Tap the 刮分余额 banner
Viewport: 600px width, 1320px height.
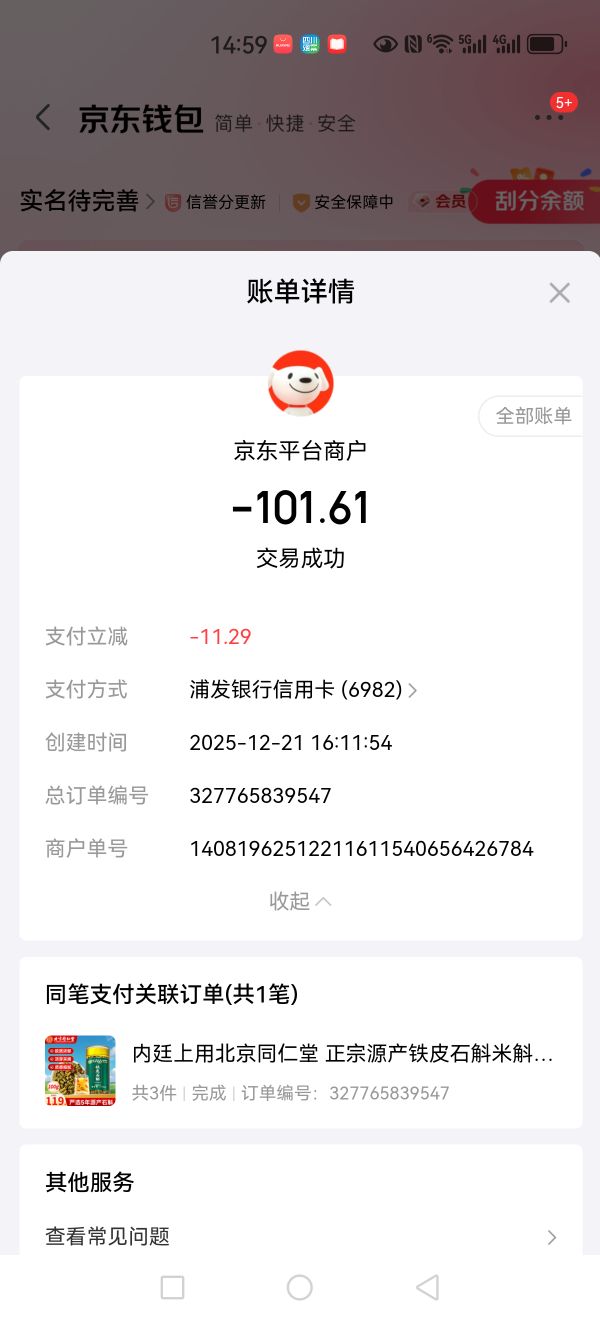click(537, 201)
